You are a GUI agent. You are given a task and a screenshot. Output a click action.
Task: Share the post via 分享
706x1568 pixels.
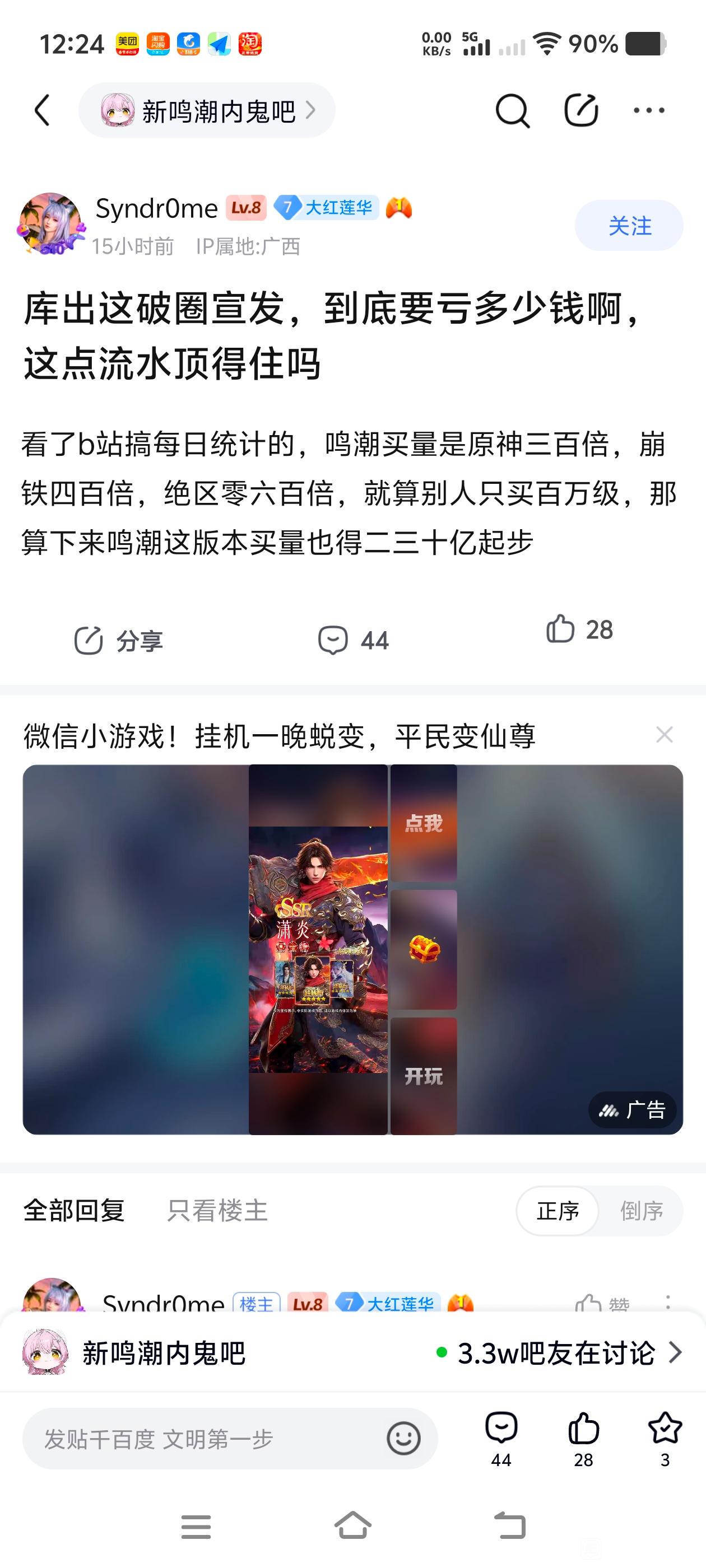click(x=119, y=640)
